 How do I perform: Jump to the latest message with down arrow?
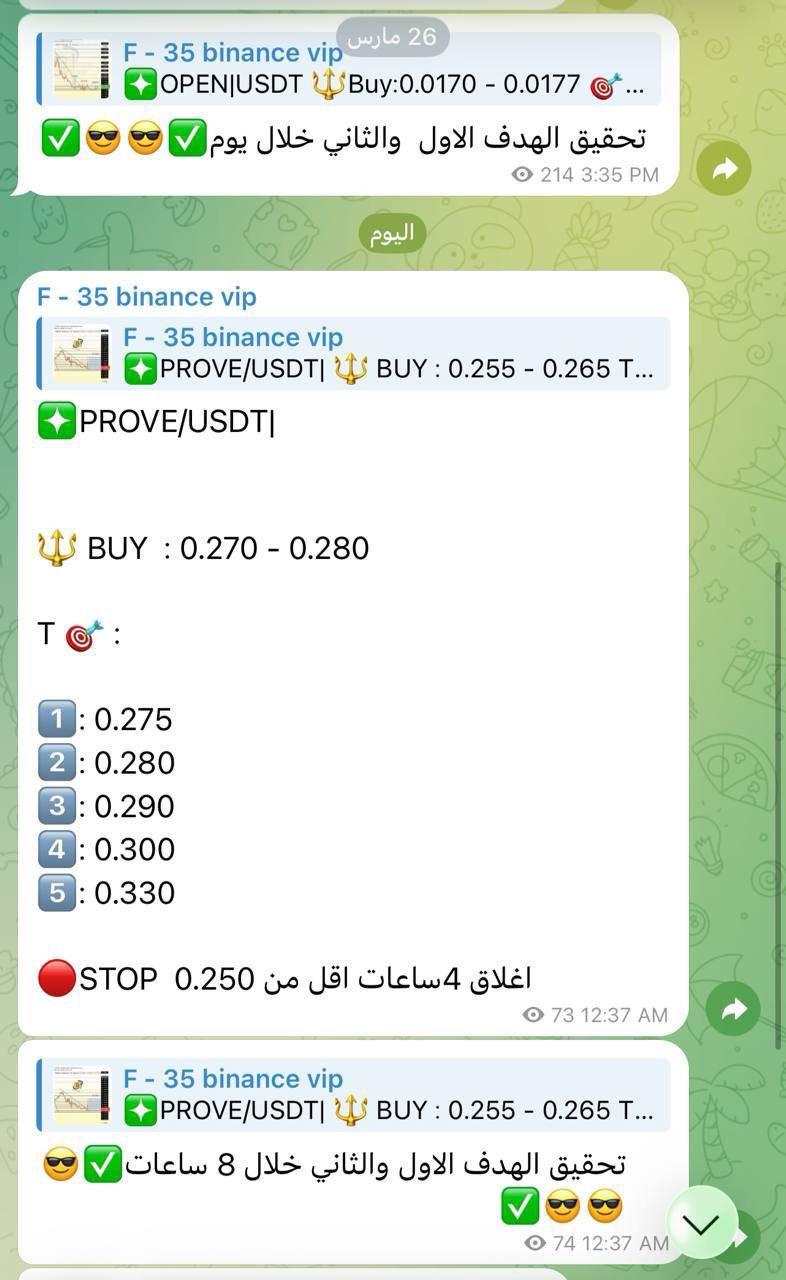(x=702, y=1223)
